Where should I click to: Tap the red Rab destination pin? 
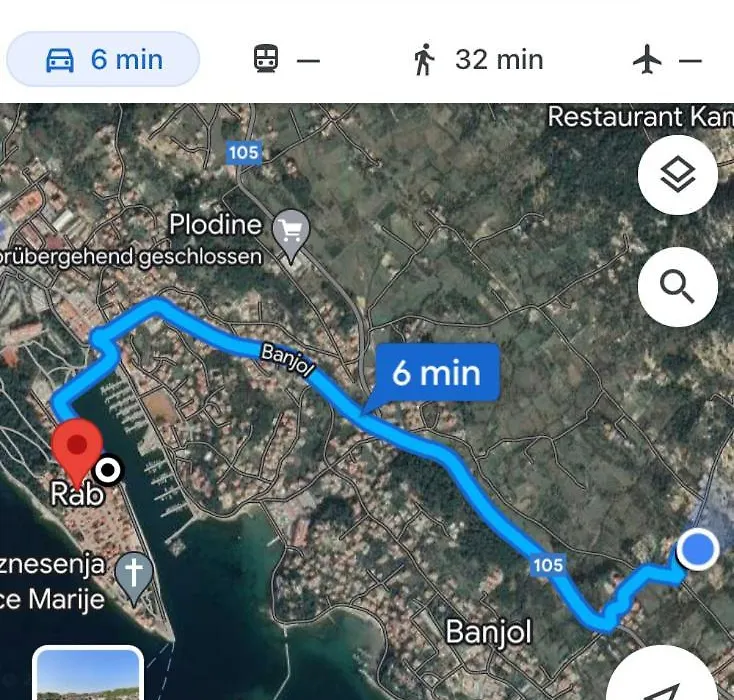pyautogui.click(x=77, y=449)
